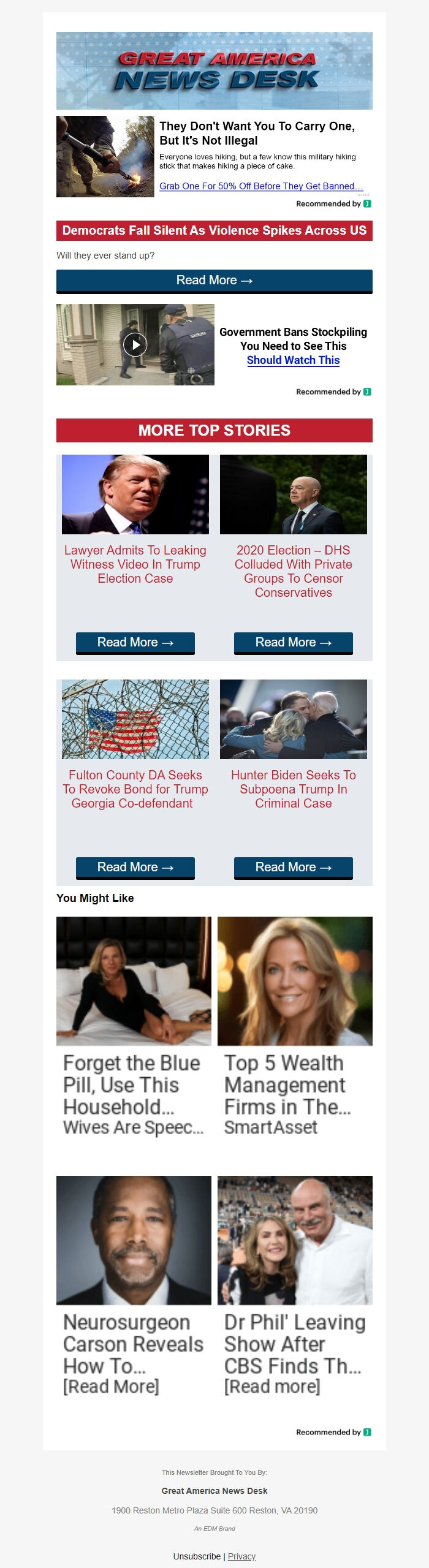Open Lawyer Admits To Leaking headline link

(x=135, y=564)
